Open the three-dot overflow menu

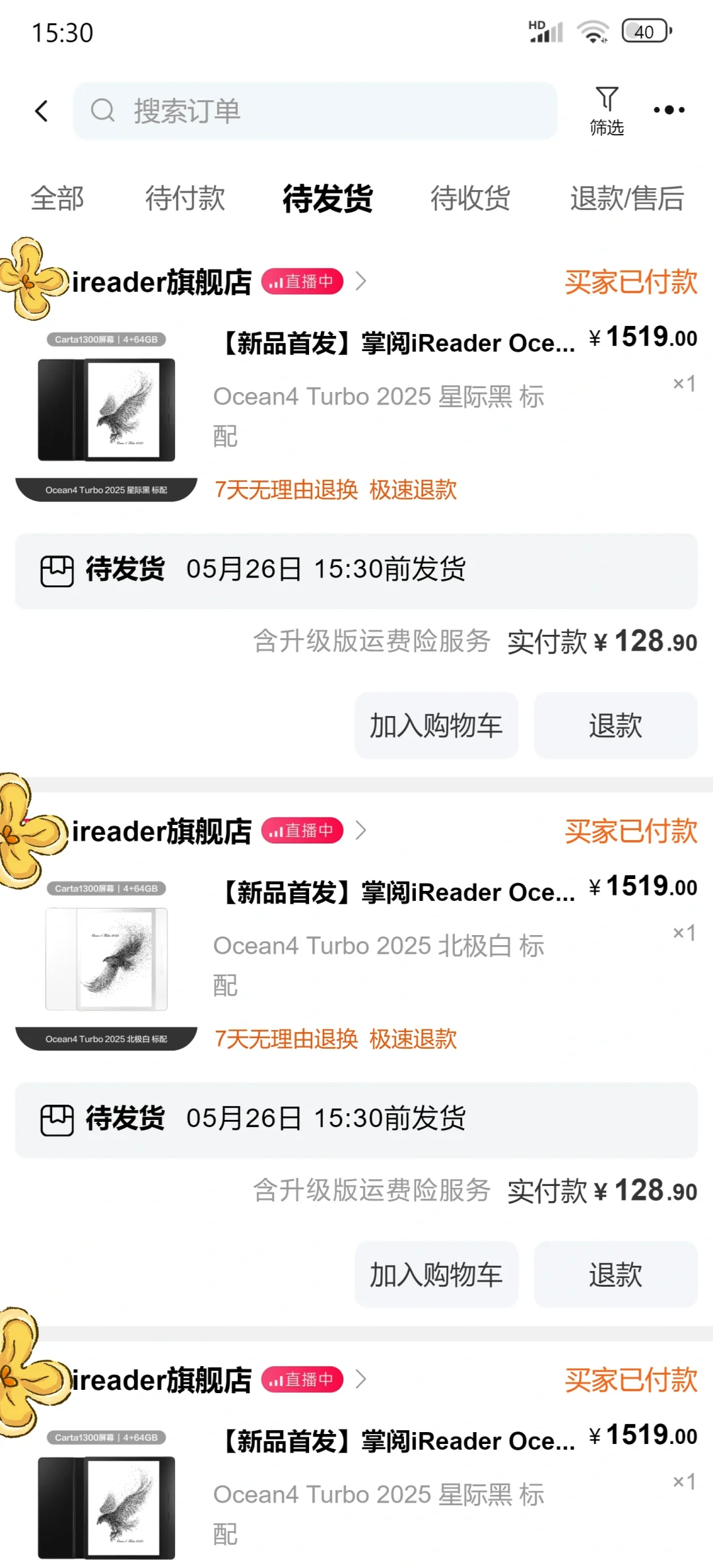point(669,110)
